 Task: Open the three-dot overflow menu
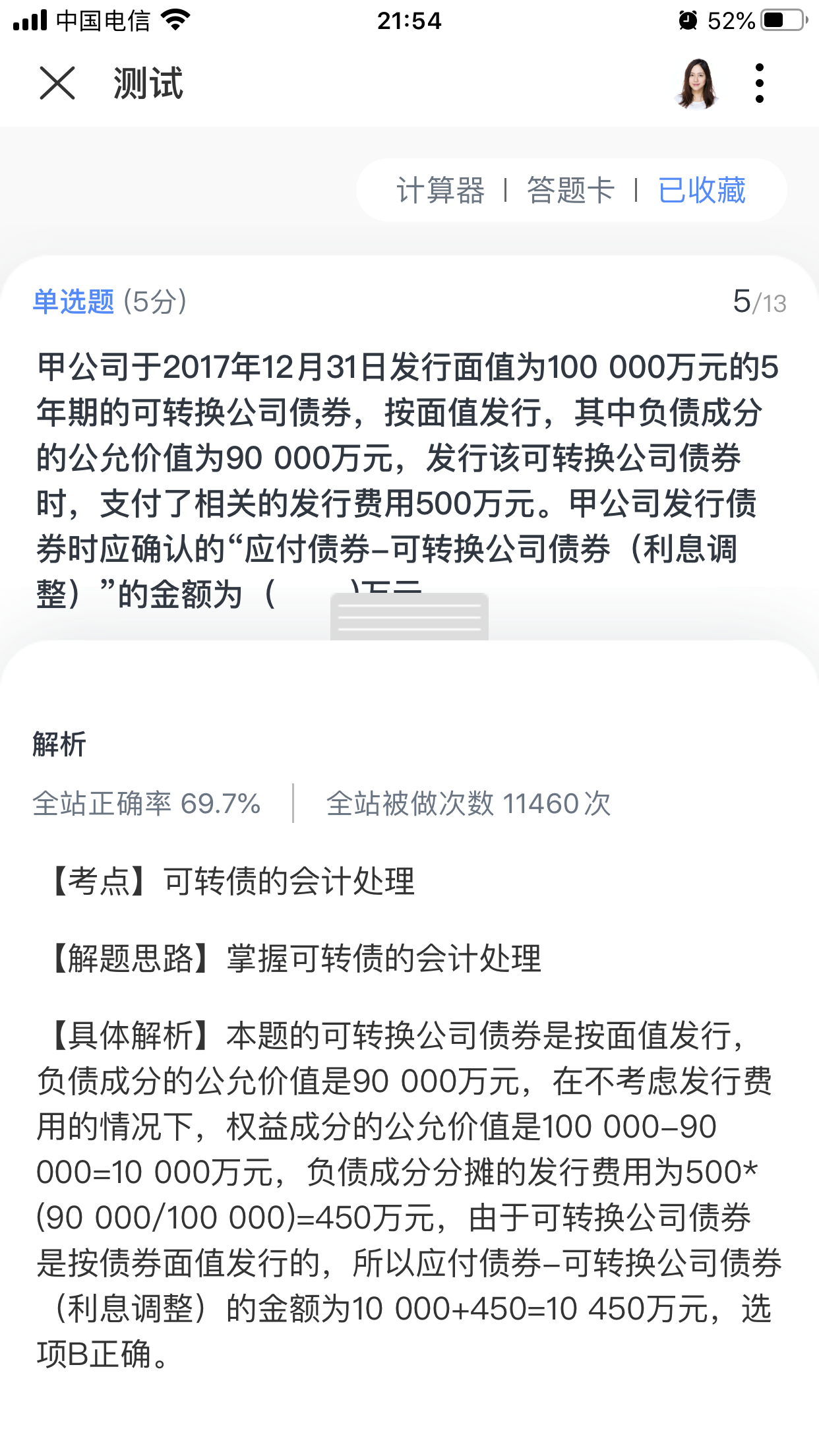point(760,83)
